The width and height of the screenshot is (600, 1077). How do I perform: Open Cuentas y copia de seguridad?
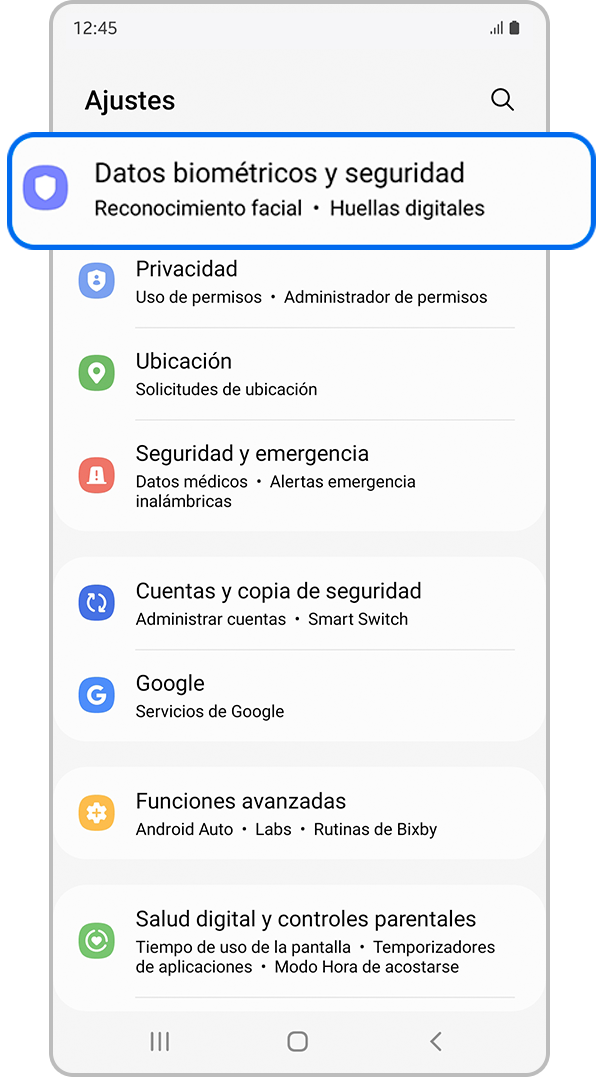300,604
